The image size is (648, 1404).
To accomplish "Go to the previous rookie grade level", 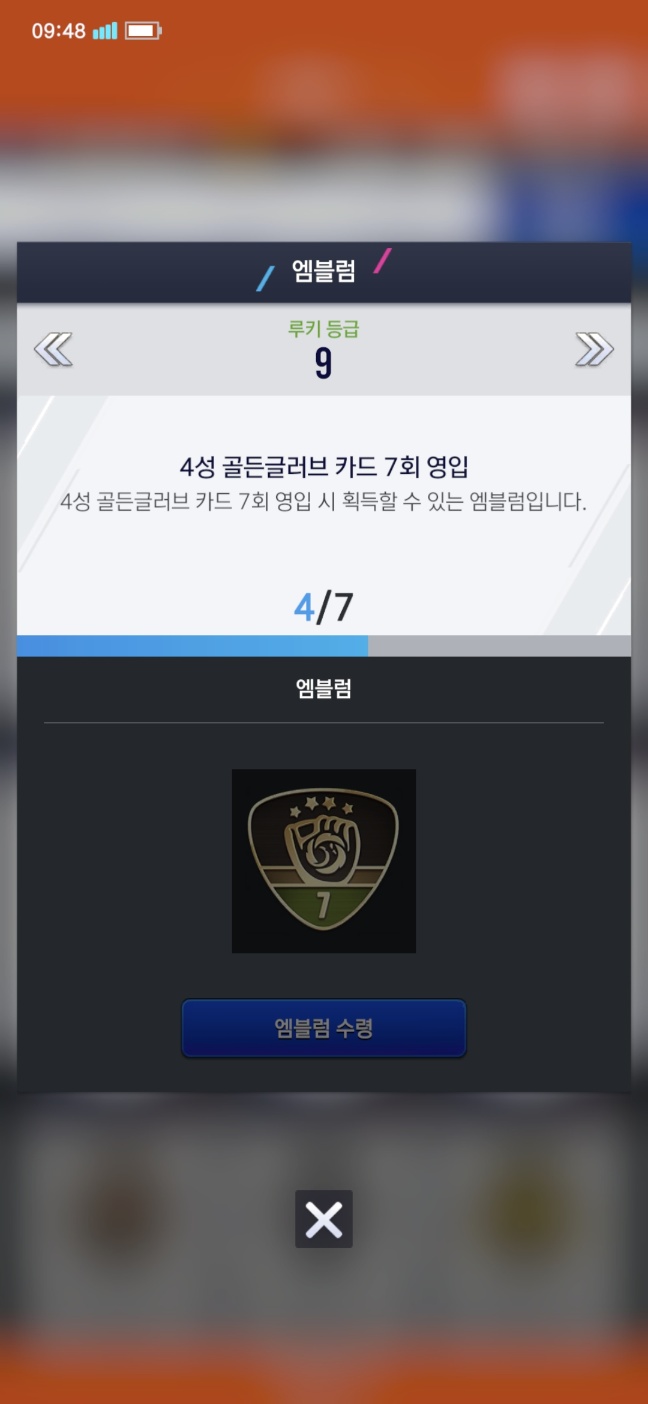I will [x=53, y=350].
